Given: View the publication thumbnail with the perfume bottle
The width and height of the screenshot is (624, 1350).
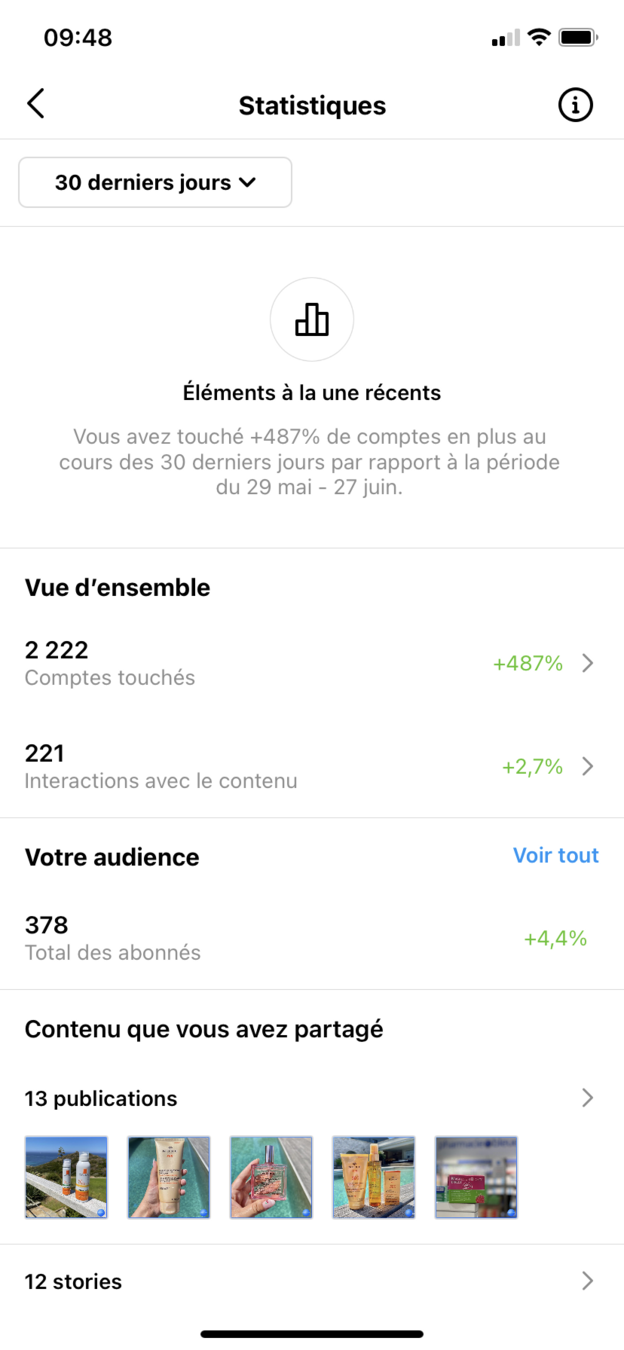Looking at the screenshot, I should [x=271, y=1177].
